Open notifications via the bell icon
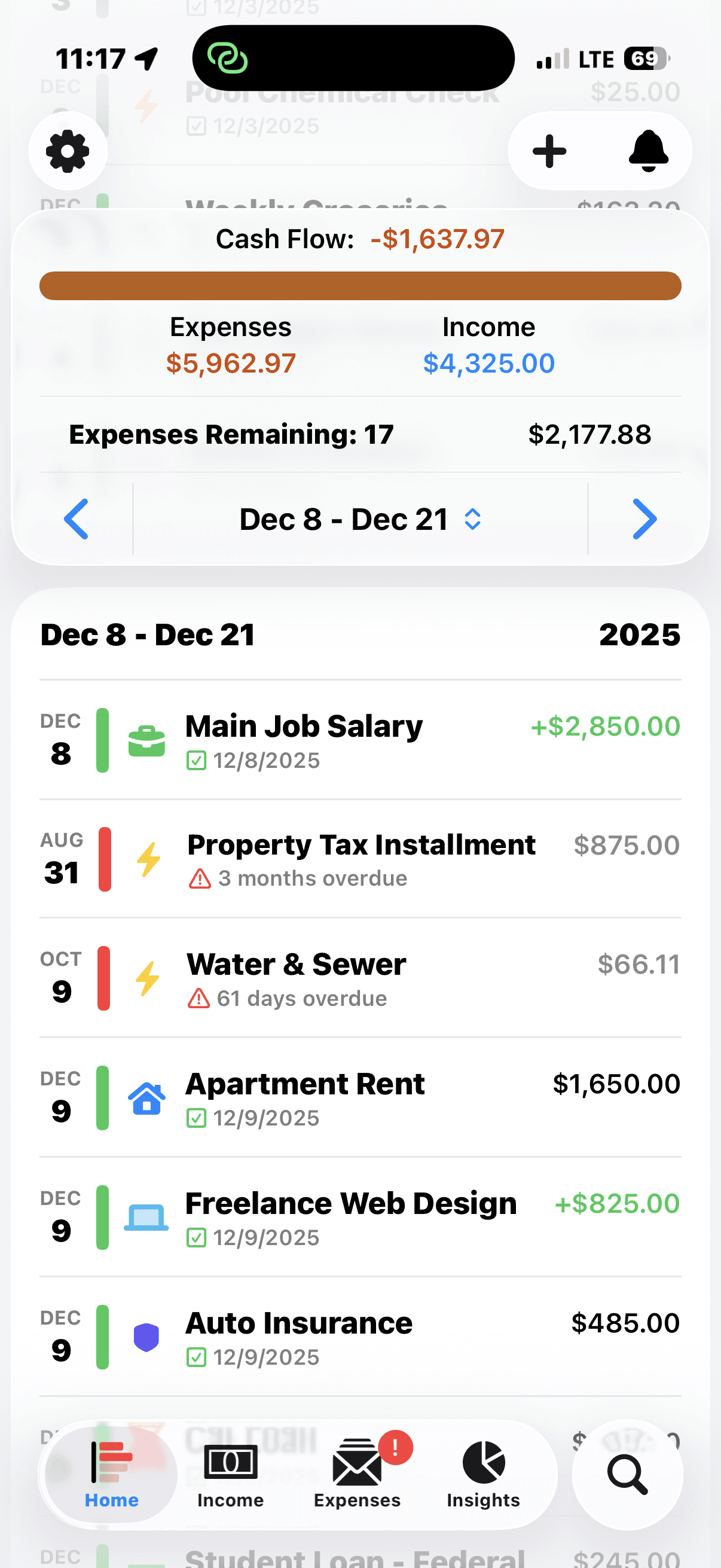The width and height of the screenshot is (721, 1568). [647, 151]
